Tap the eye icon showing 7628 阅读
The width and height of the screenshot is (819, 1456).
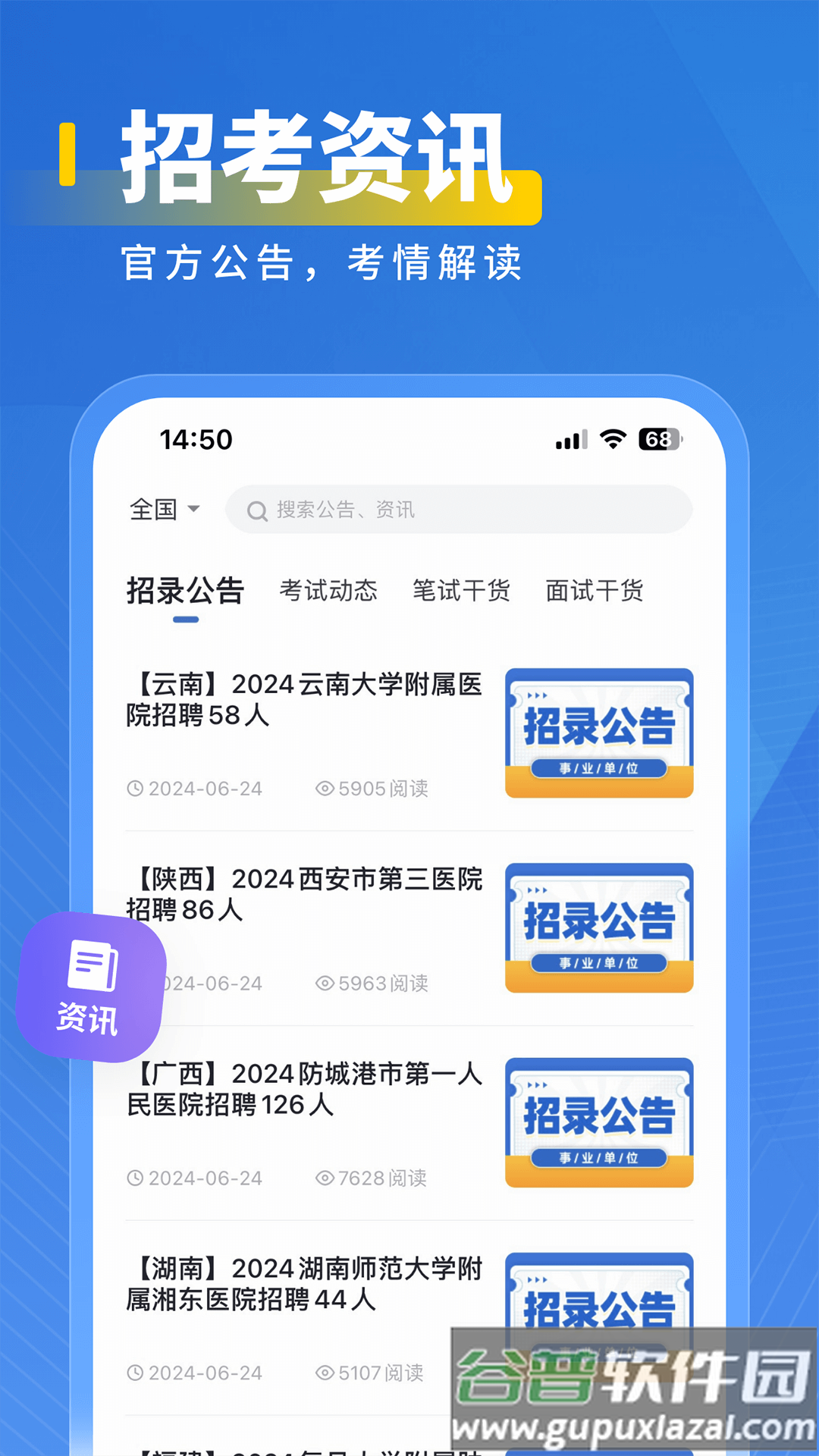pyautogui.click(x=326, y=1178)
